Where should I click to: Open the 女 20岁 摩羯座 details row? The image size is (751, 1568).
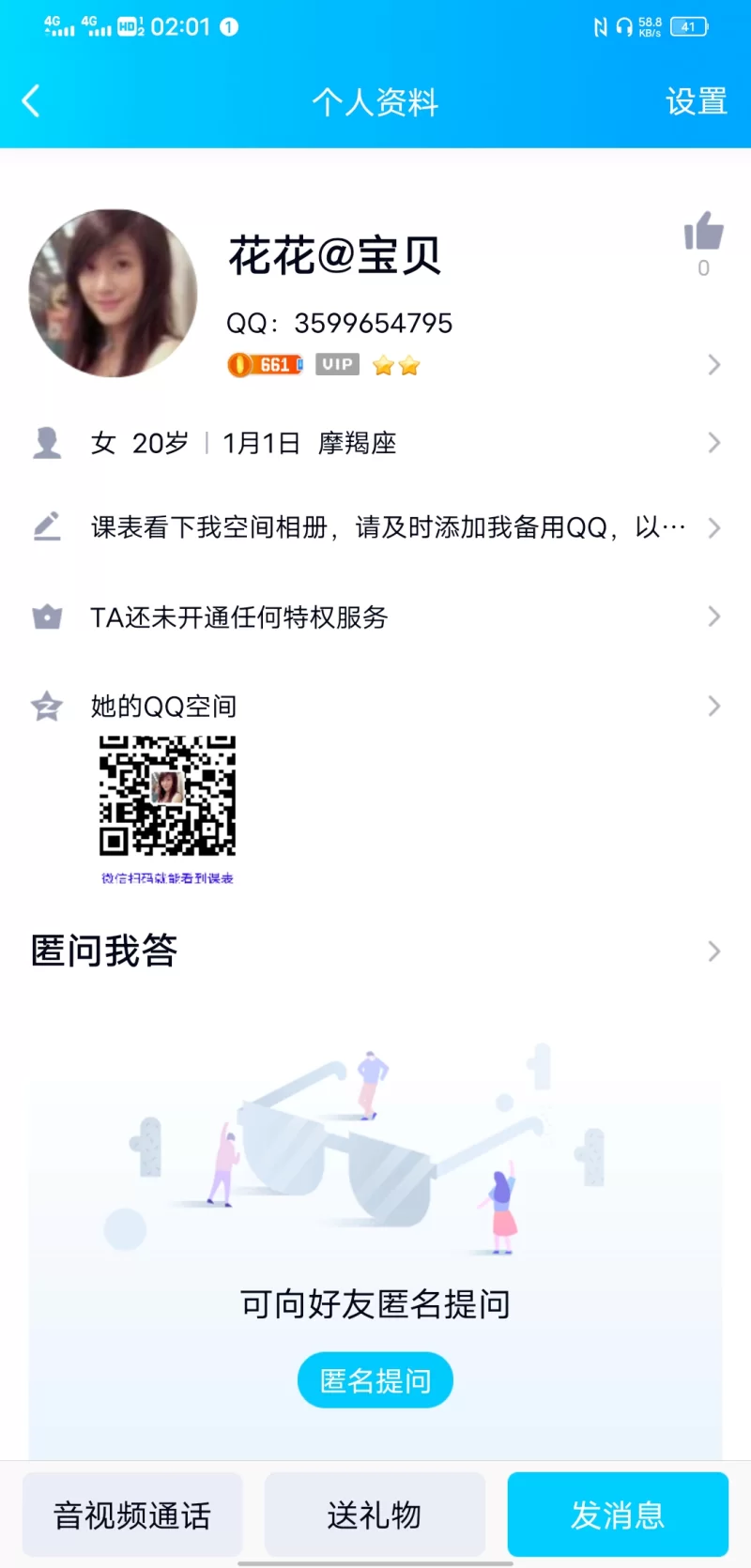point(375,443)
